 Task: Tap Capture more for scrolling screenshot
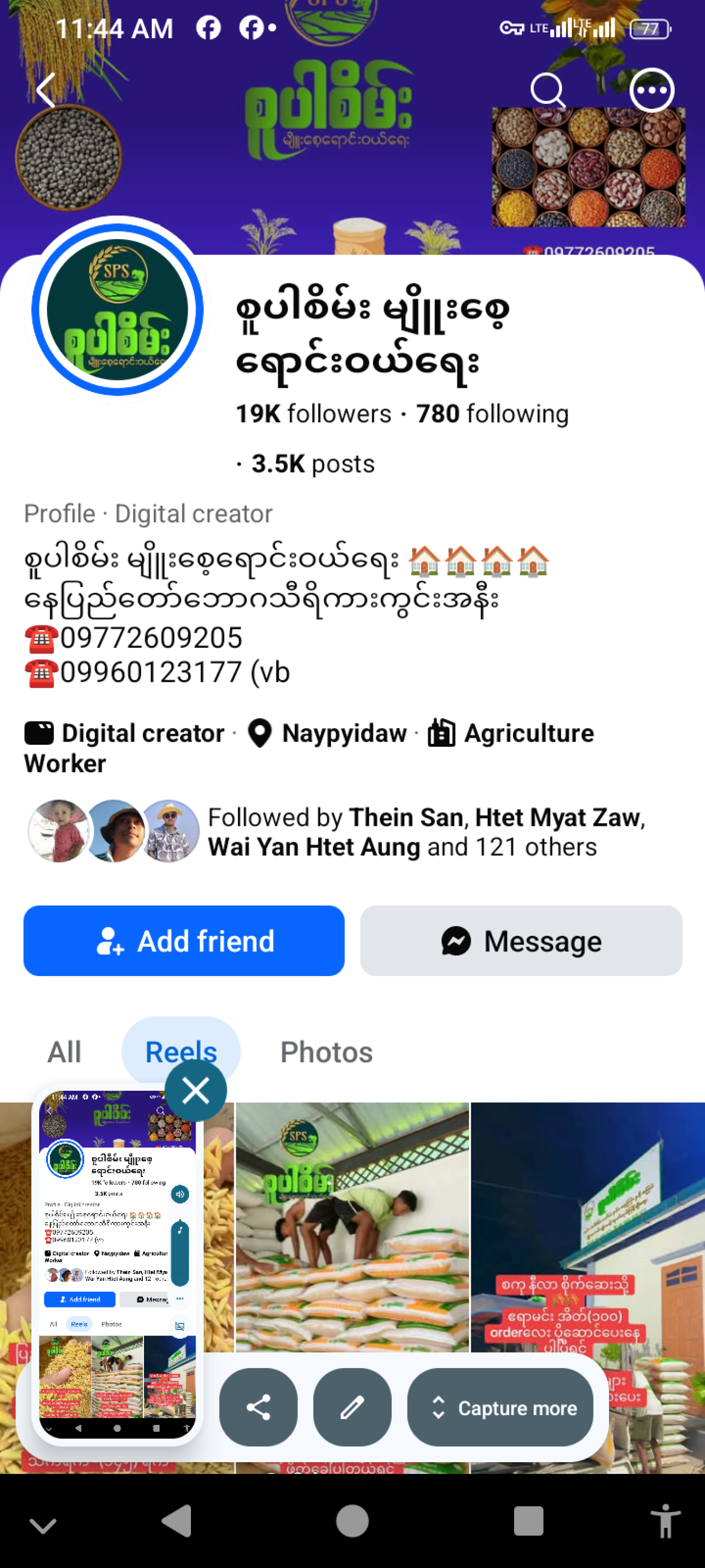[x=500, y=1407]
